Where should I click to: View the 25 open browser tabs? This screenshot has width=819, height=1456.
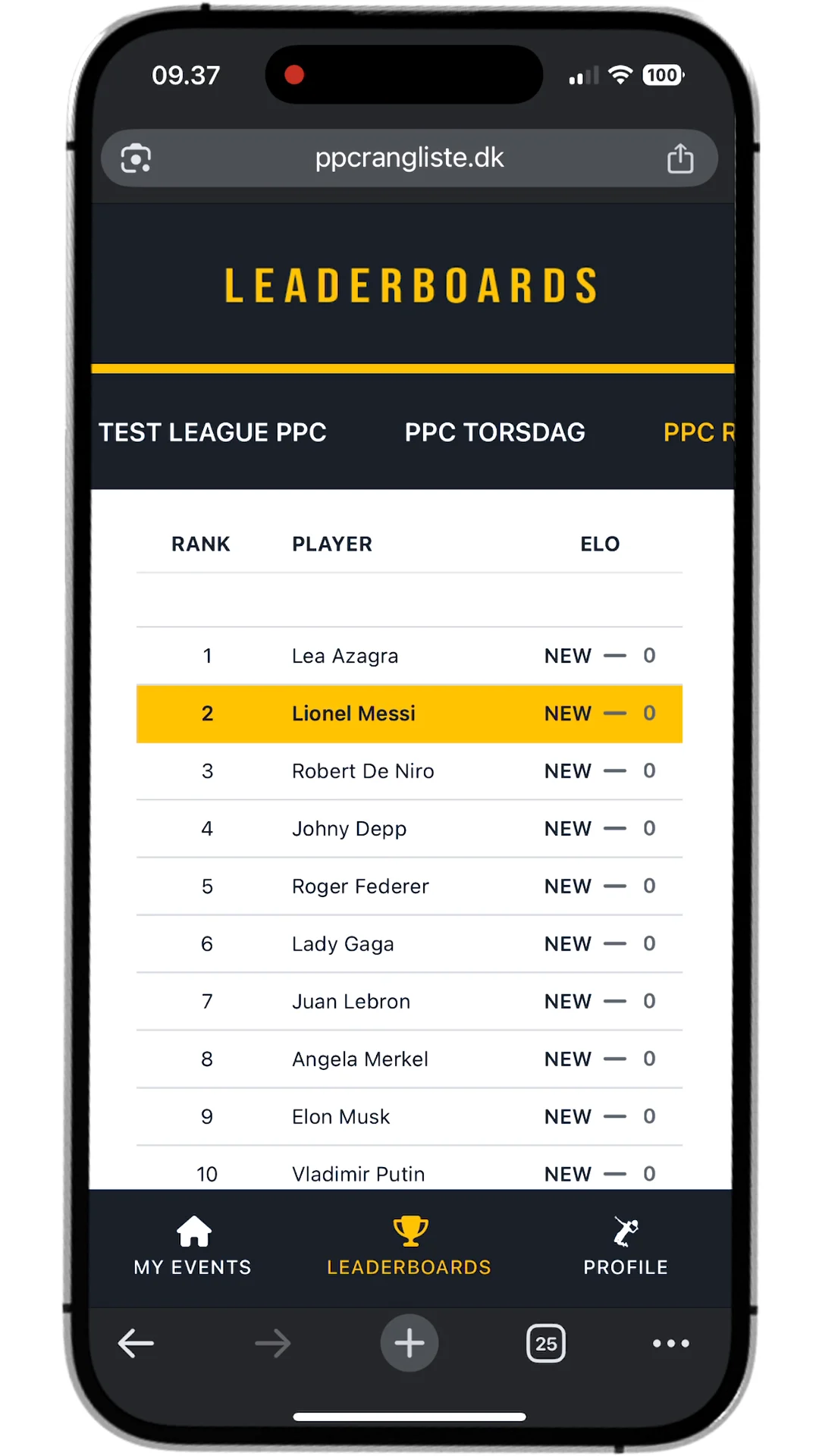(x=546, y=1343)
